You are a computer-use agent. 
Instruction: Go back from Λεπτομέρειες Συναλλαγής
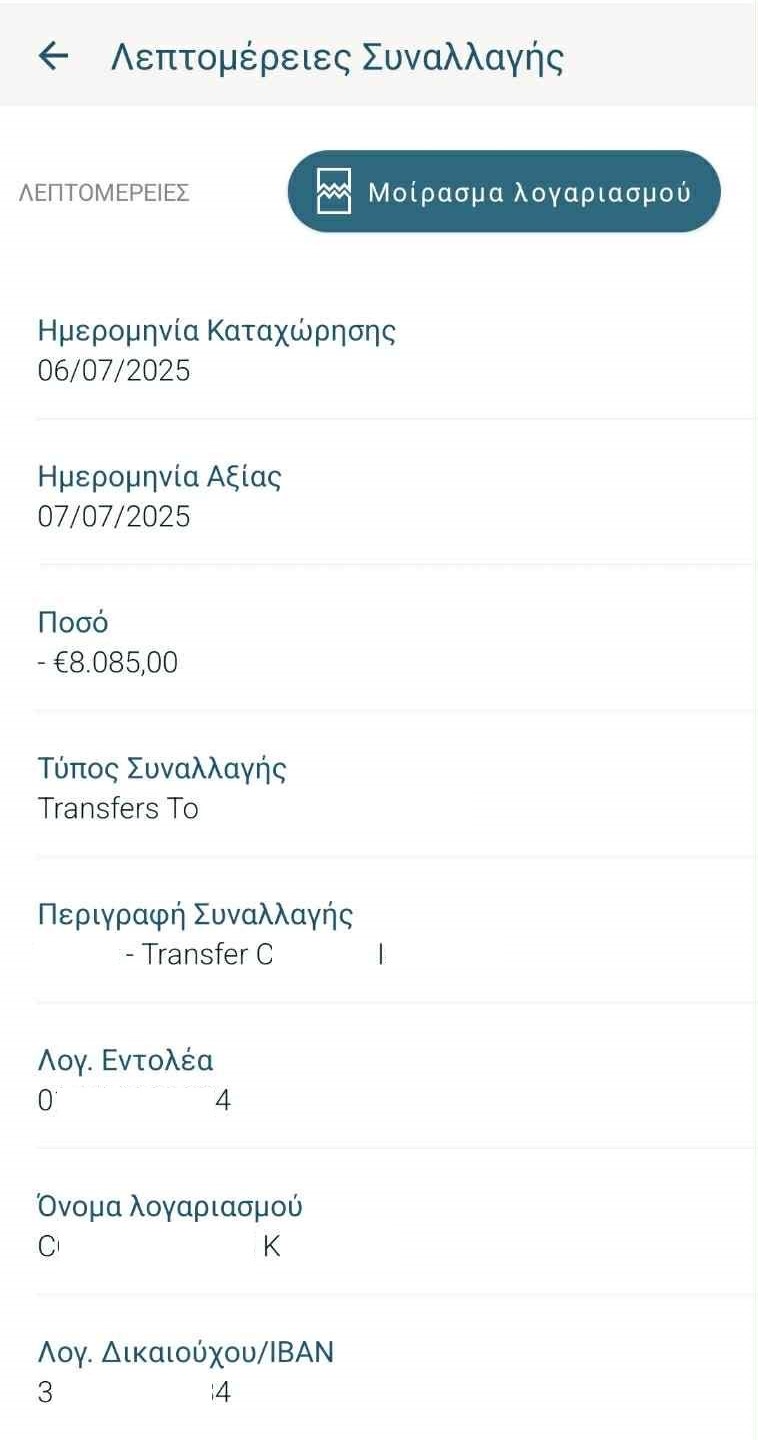(x=53, y=56)
